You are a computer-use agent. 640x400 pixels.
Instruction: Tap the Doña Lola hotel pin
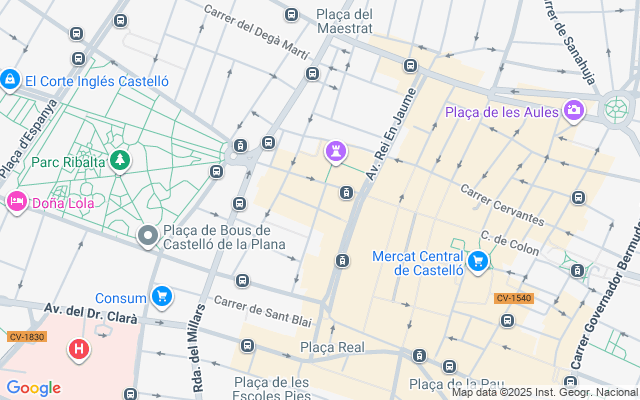coord(16,202)
